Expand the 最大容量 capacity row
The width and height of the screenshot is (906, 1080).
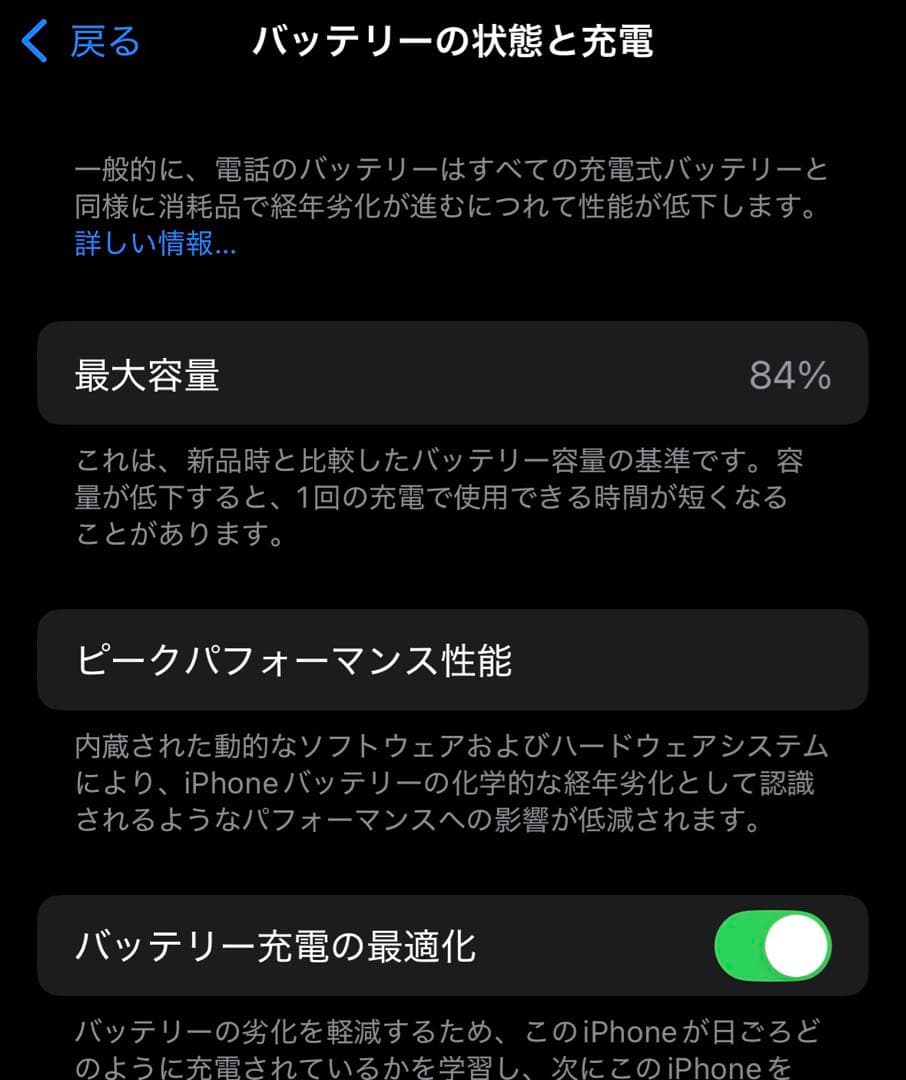click(452, 375)
